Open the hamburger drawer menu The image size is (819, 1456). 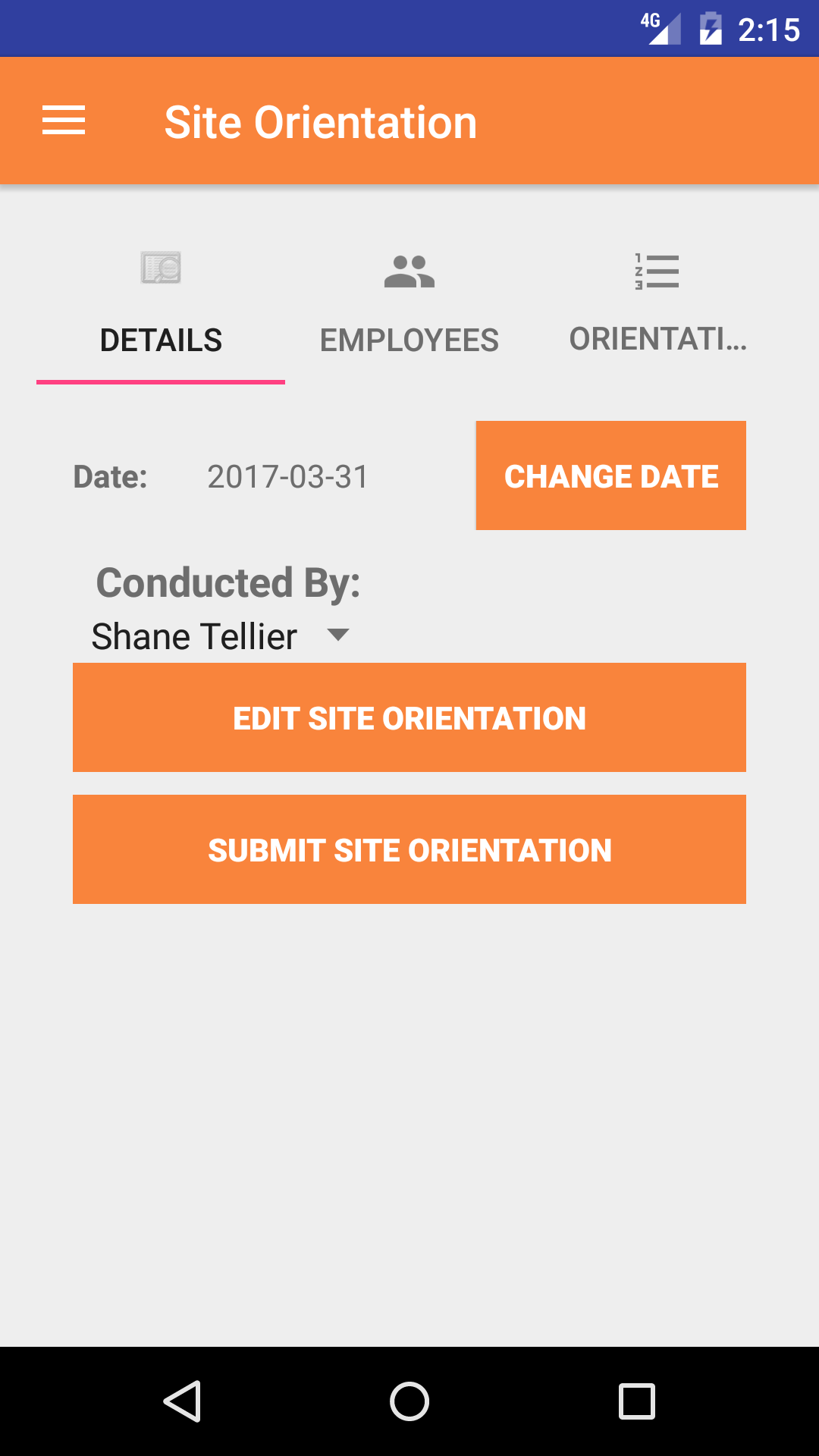(x=64, y=121)
